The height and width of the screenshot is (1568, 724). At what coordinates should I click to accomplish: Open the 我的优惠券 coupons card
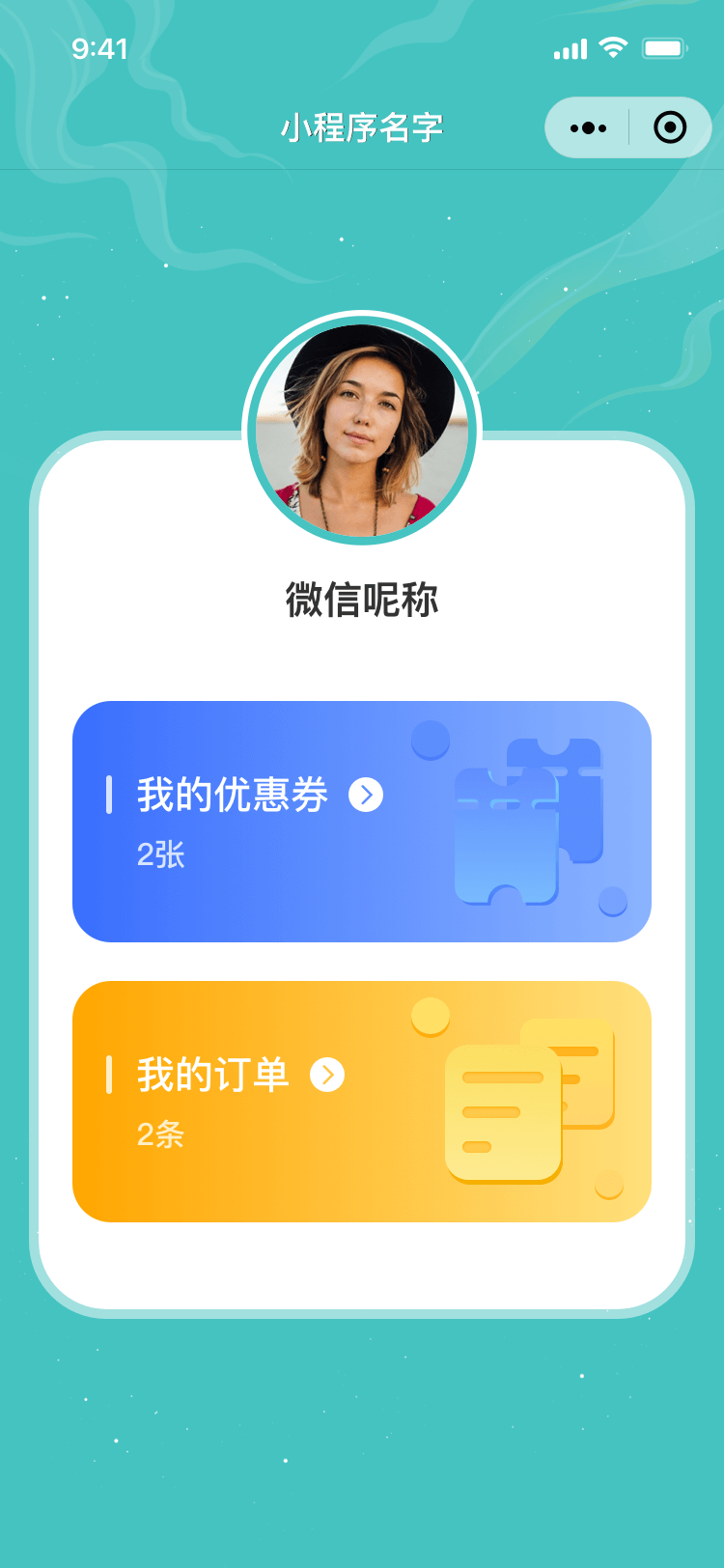(361, 821)
